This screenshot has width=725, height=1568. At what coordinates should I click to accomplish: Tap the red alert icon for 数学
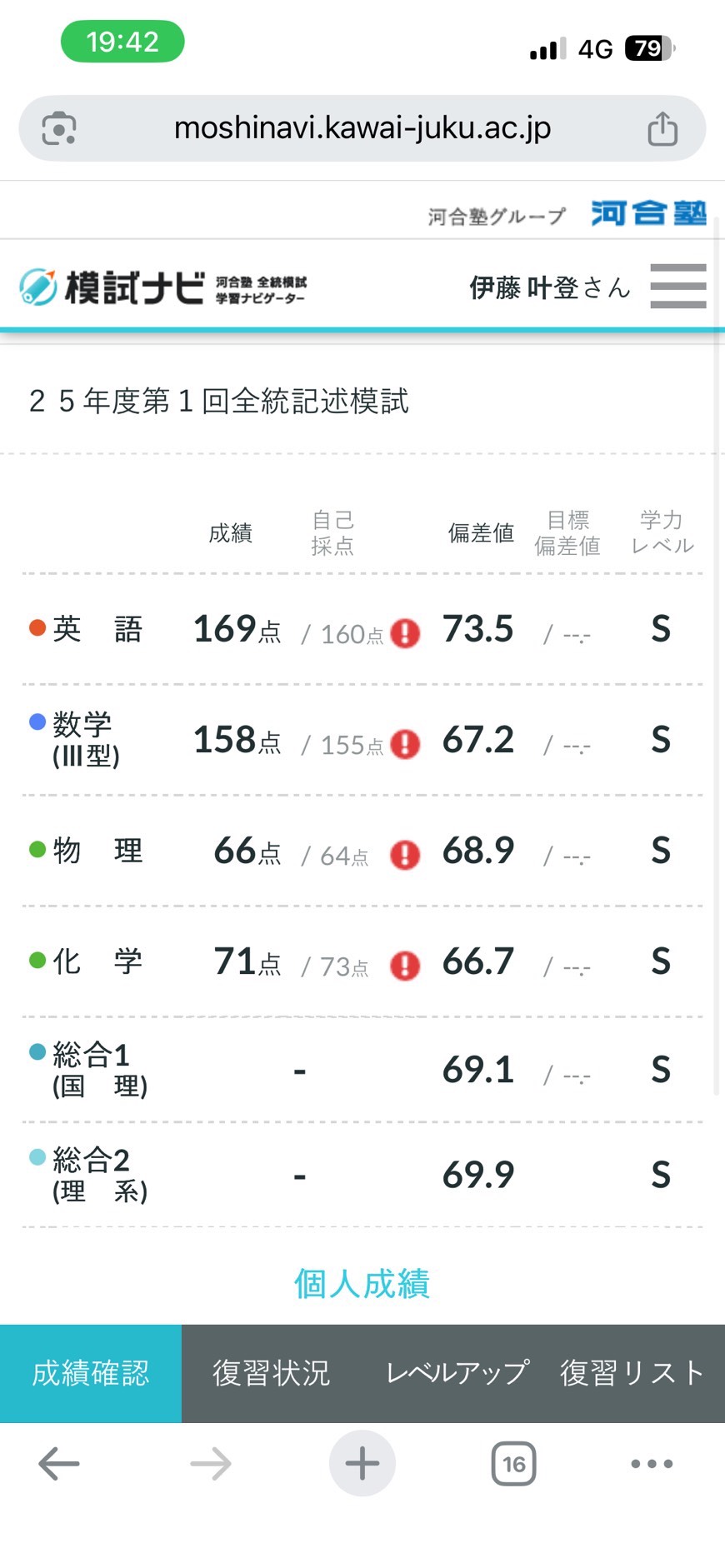point(406,744)
